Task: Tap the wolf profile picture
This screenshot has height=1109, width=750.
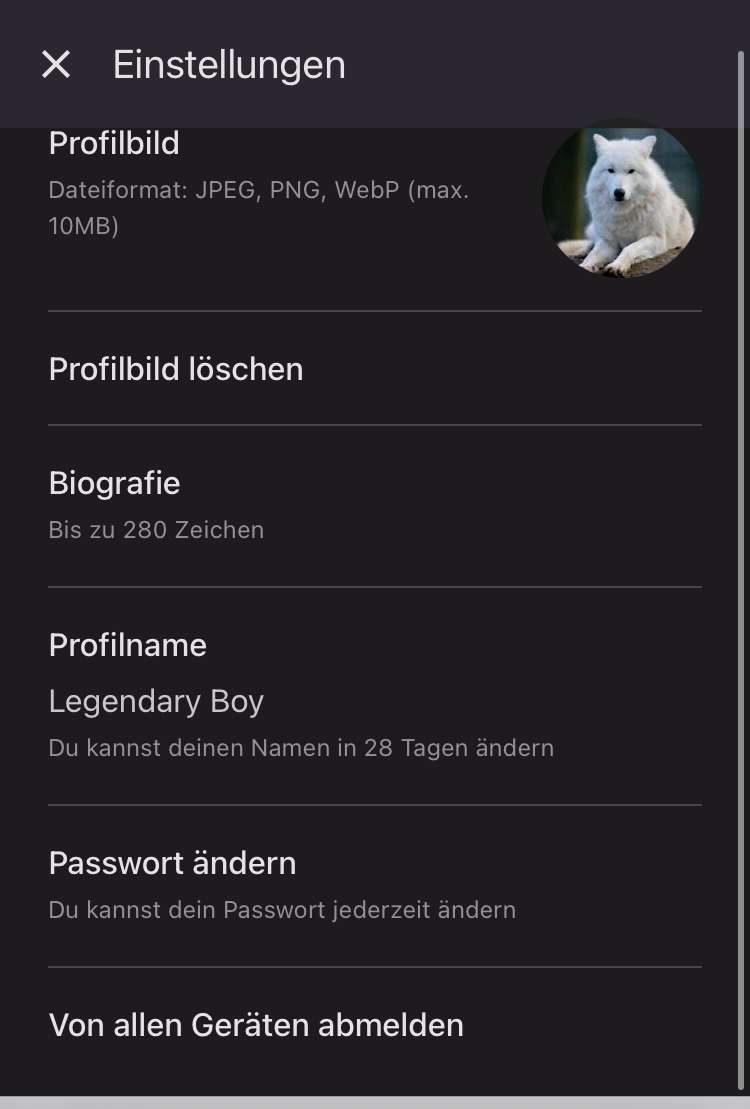Action: click(x=621, y=198)
